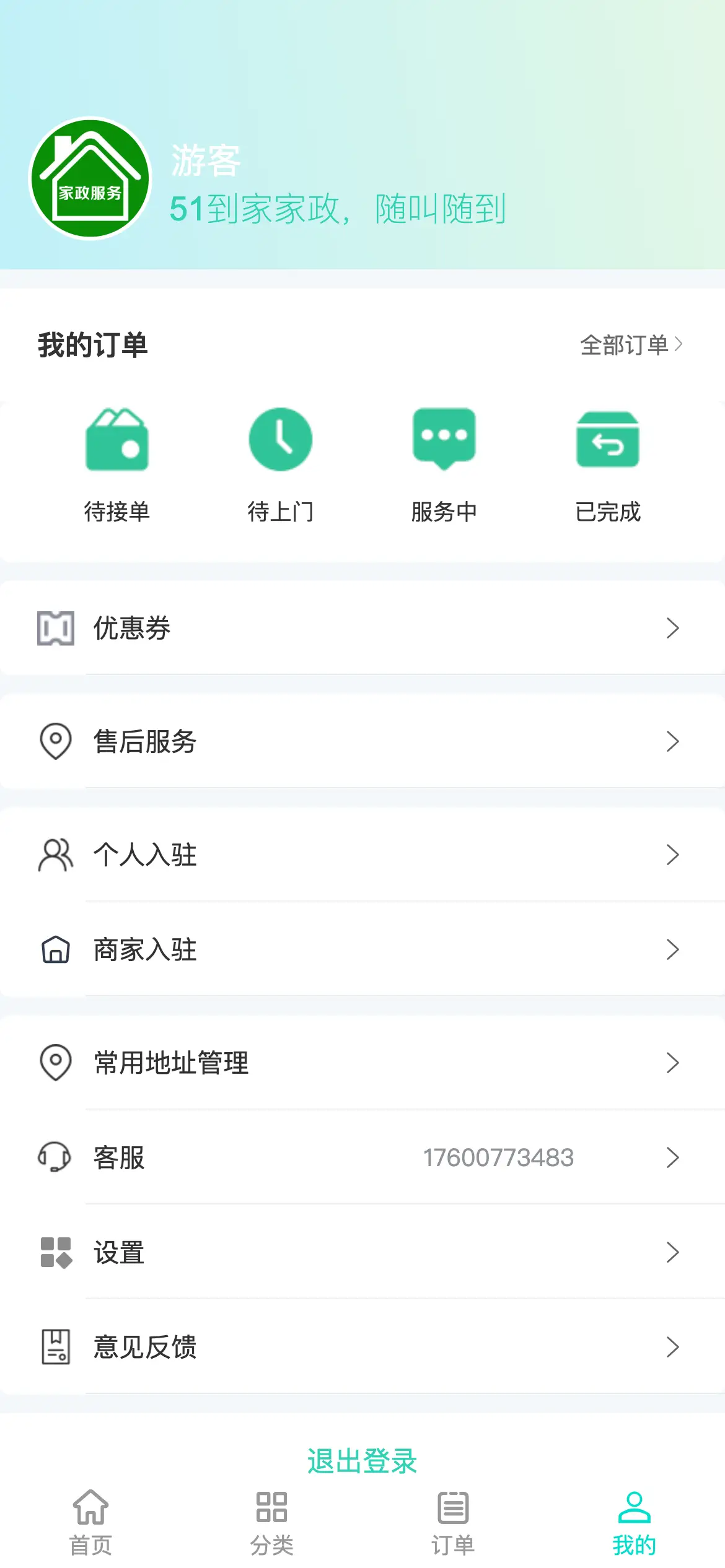The width and height of the screenshot is (725, 1568).
Task: Select the 我的 tab
Action: (x=635, y=1523)
